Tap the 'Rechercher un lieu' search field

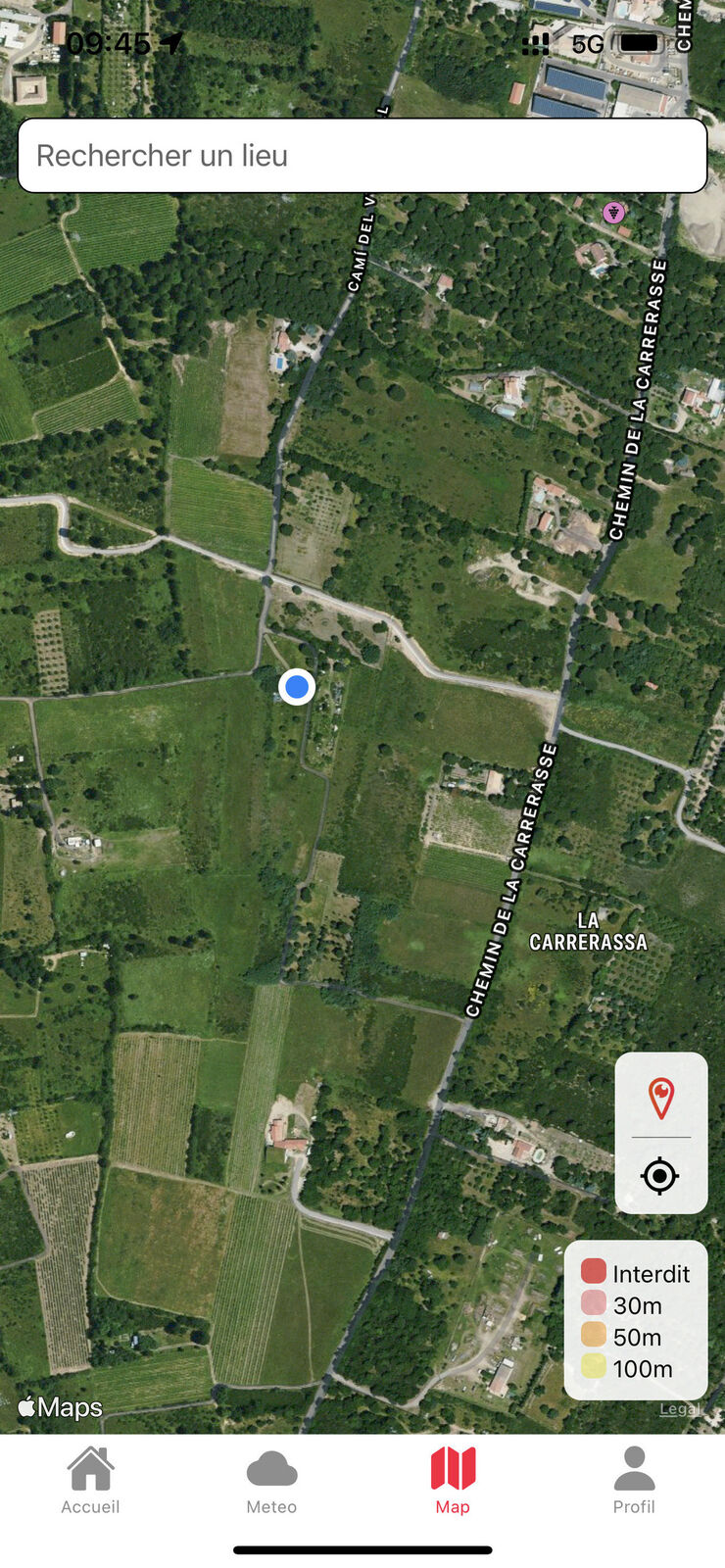362,156
